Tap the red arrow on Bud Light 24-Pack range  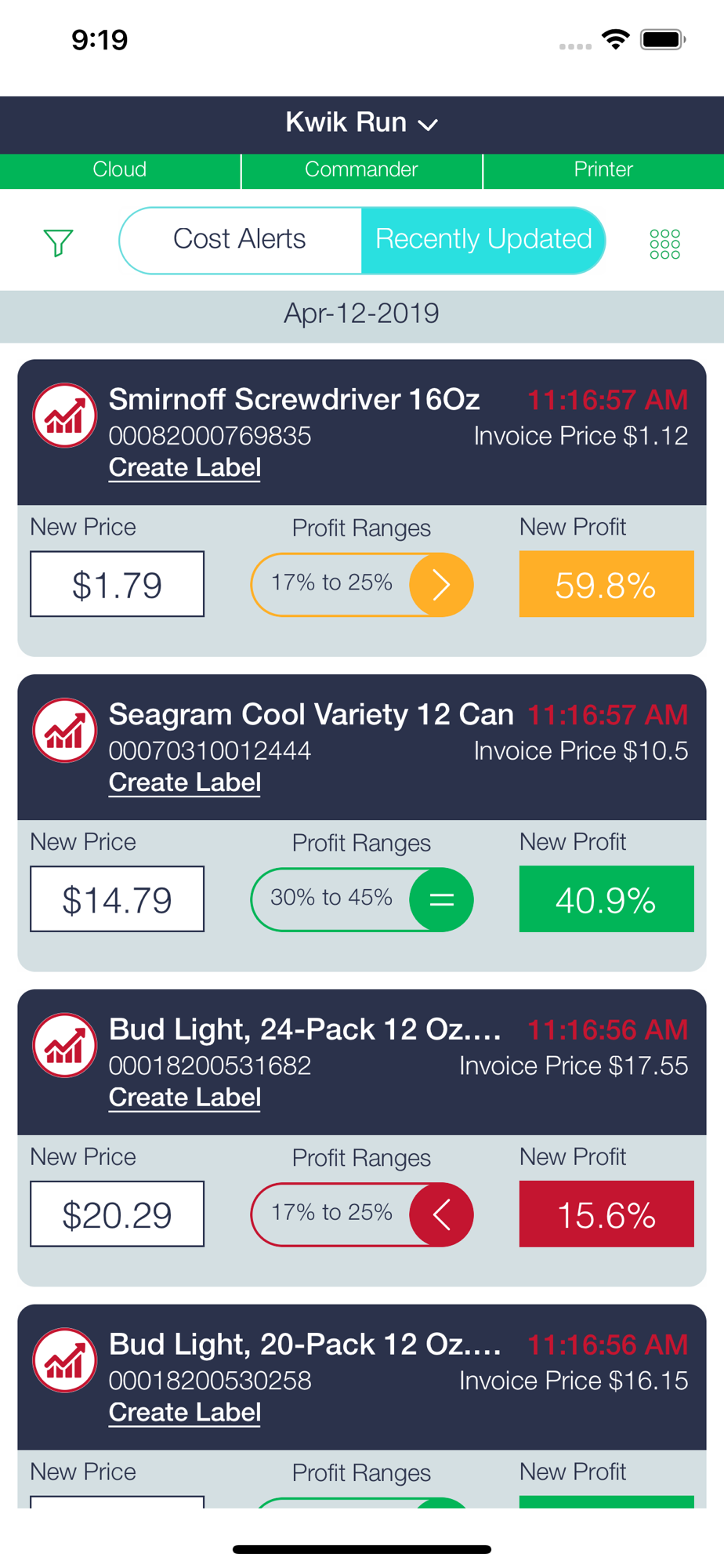point(441,1215)
